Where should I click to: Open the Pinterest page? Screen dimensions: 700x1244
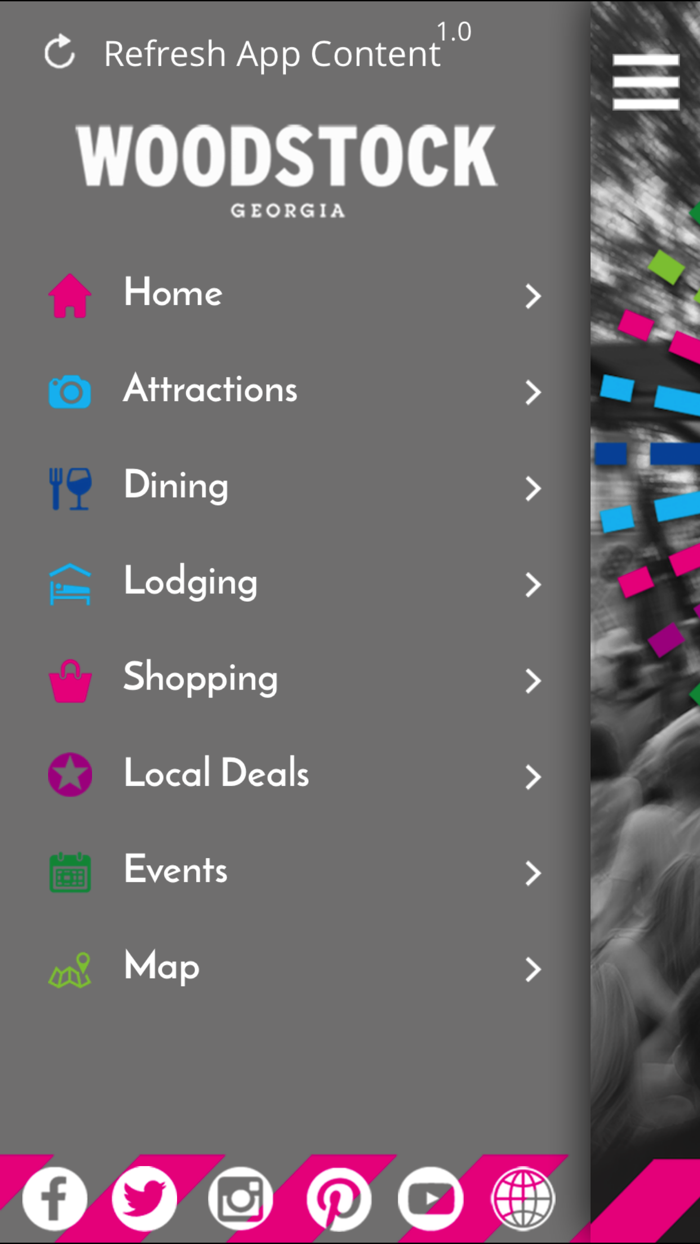pyautogui.click(x=337, y=1198)
